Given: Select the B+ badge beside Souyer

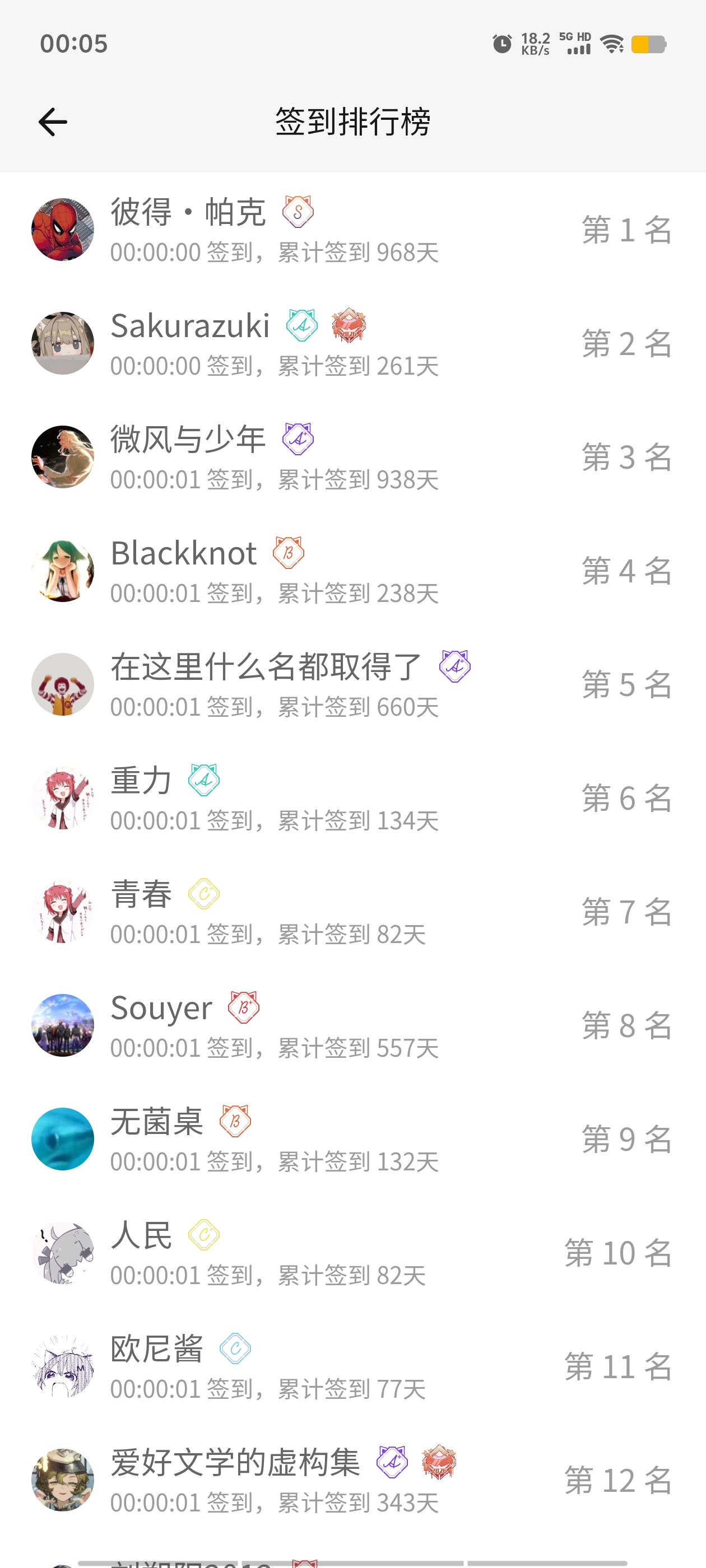Looking at the screenshot, I should [243, 1008].
